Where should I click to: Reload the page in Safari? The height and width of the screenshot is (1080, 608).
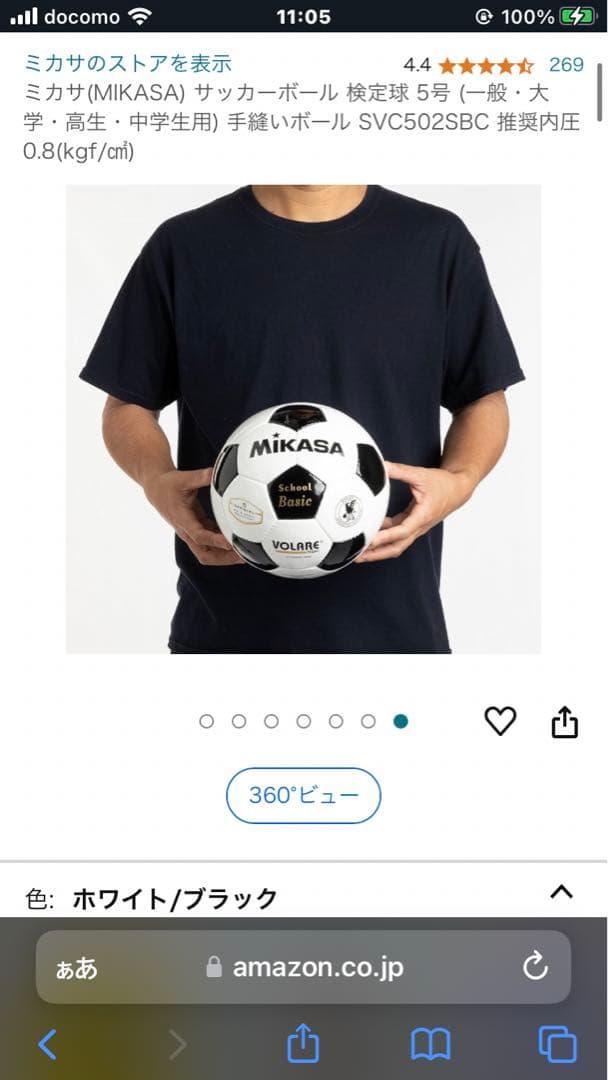[535, 966]
